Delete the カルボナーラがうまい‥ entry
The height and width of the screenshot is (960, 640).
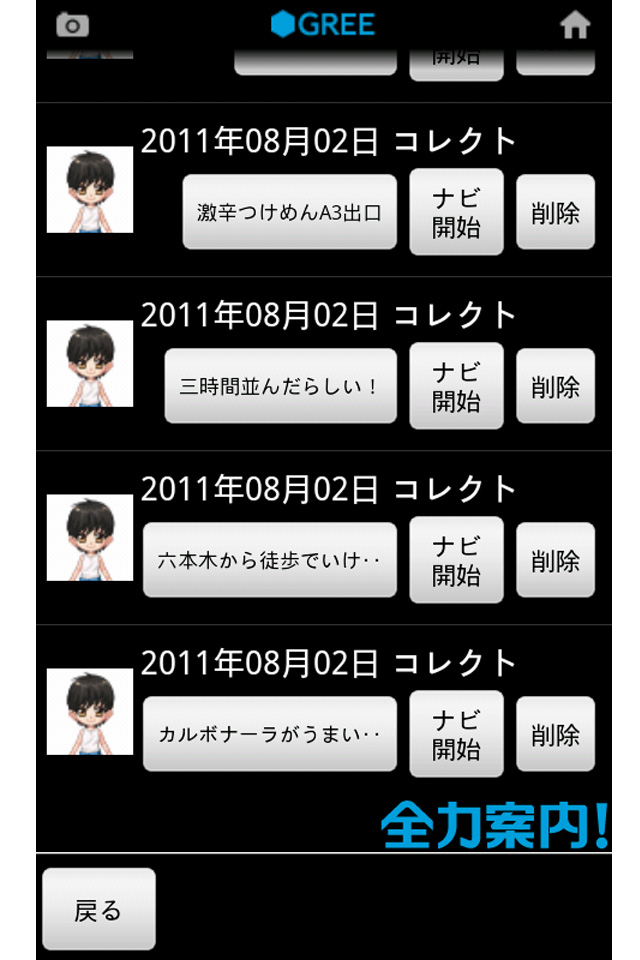555,734
